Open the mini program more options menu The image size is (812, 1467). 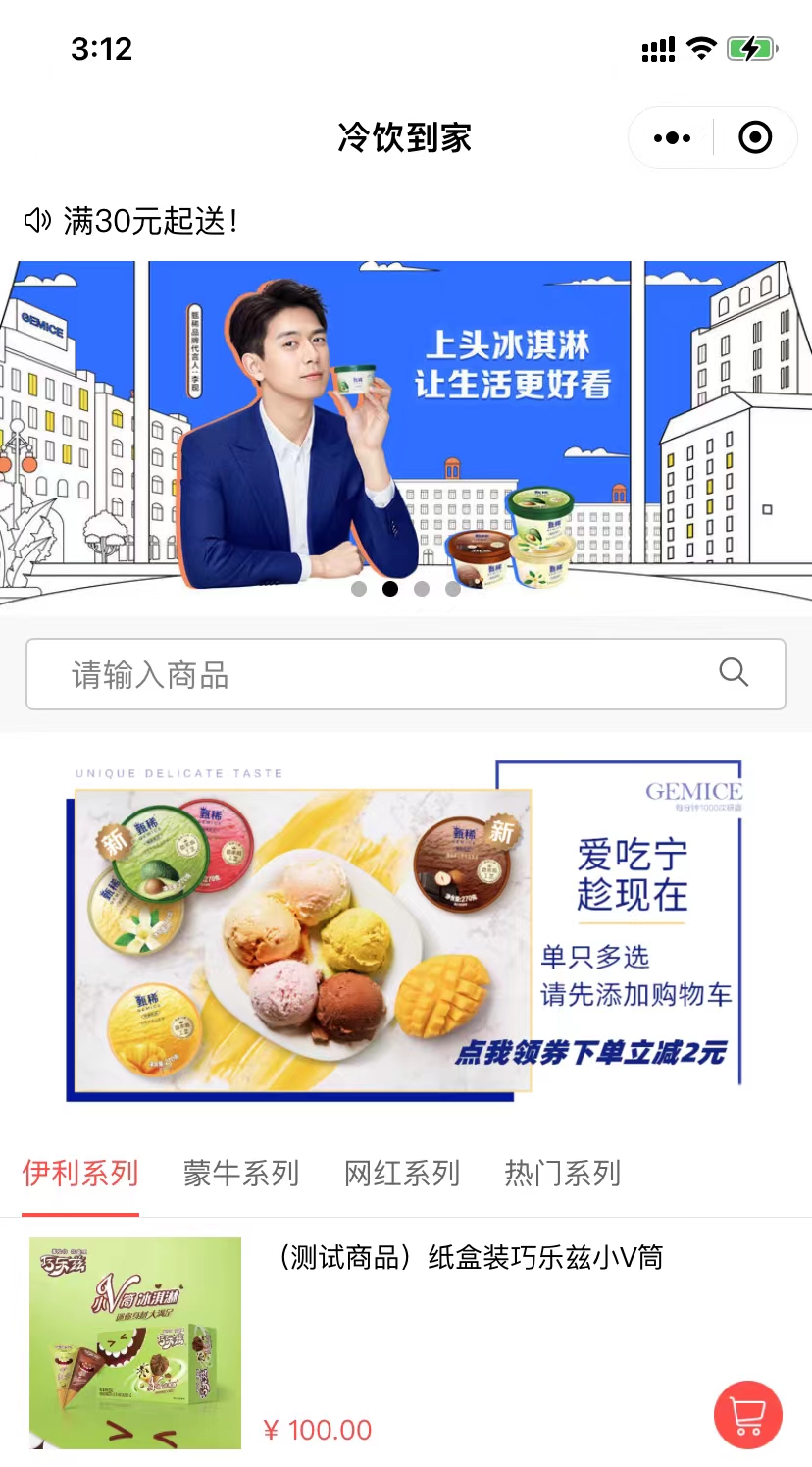tap(672, 138)
